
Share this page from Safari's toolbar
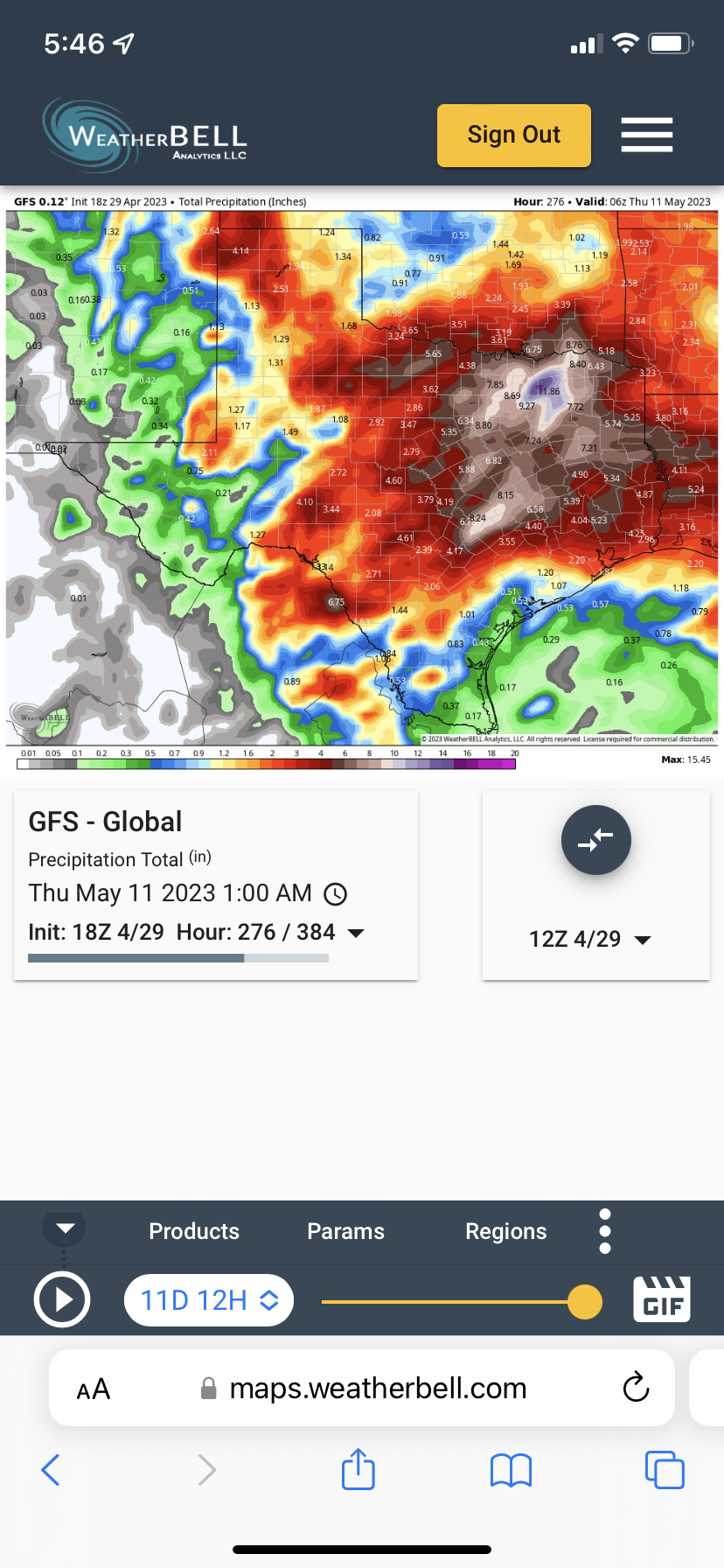(x=358, y=1469)
